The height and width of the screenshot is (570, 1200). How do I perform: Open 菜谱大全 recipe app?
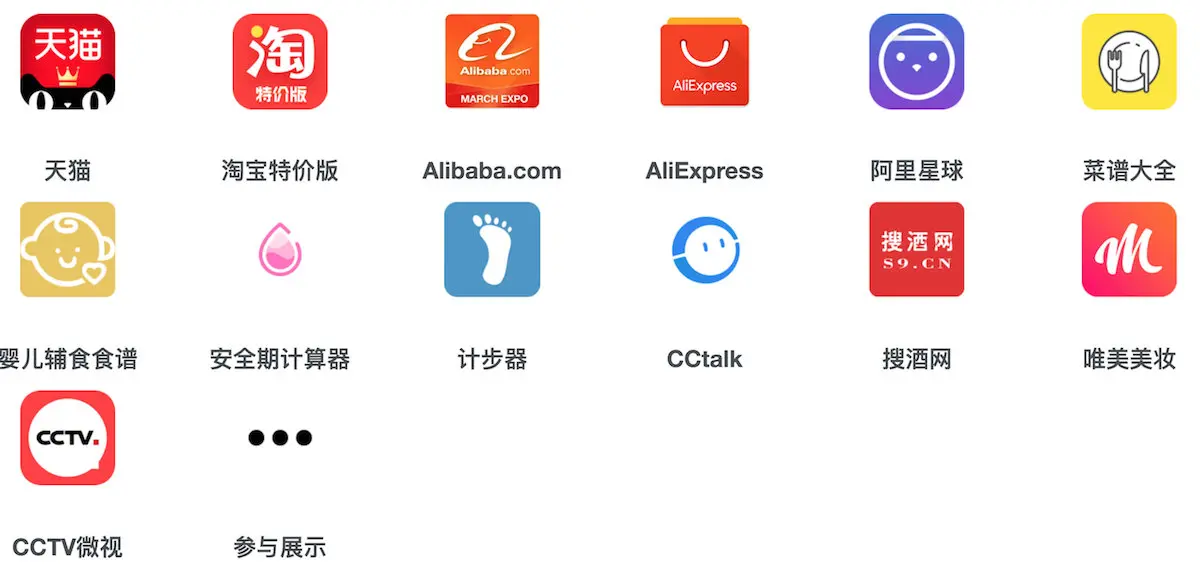pyautogui.click(x=1128, y=62)
